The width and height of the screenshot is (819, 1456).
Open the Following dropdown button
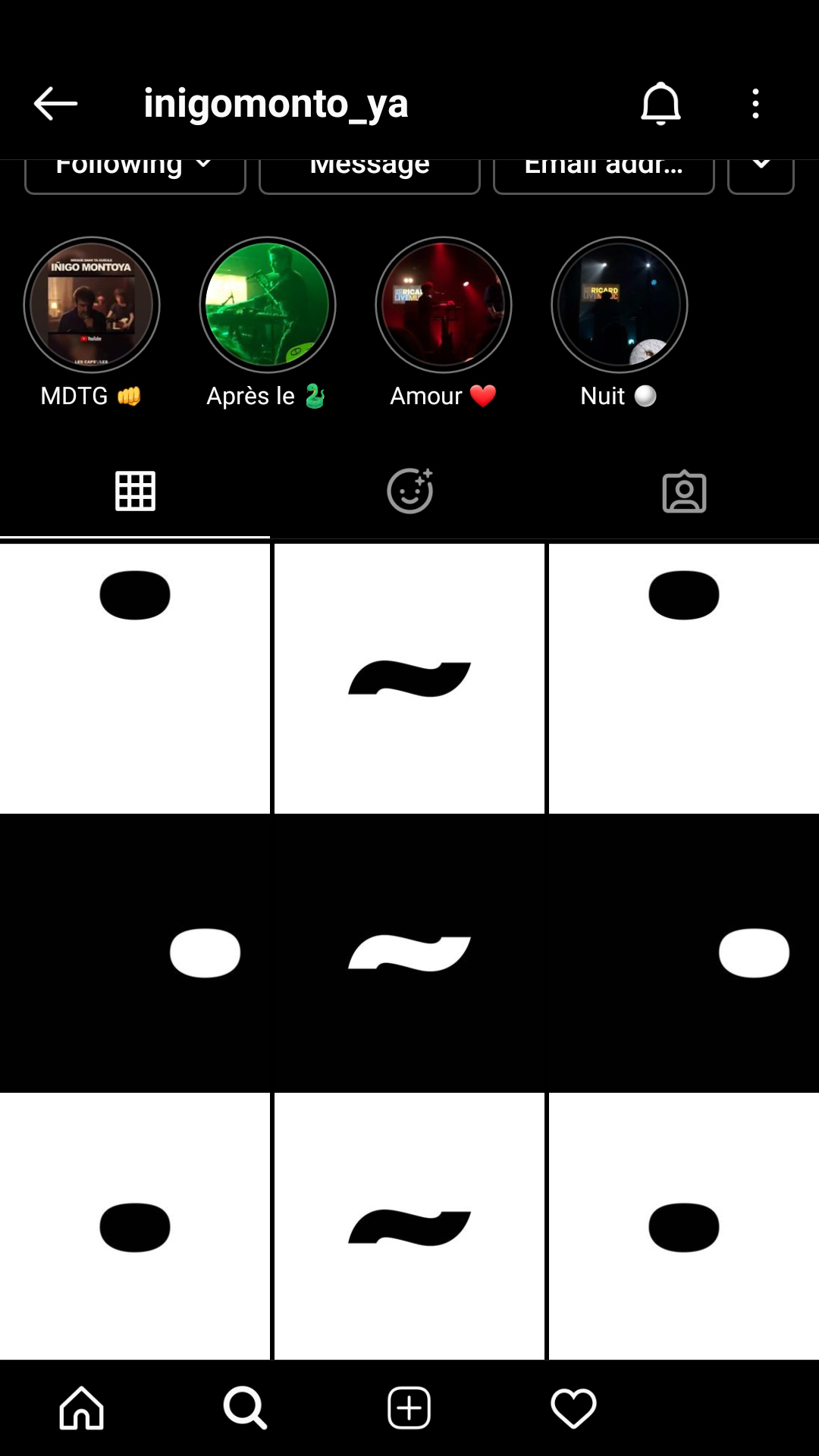[x=135, y=174]
